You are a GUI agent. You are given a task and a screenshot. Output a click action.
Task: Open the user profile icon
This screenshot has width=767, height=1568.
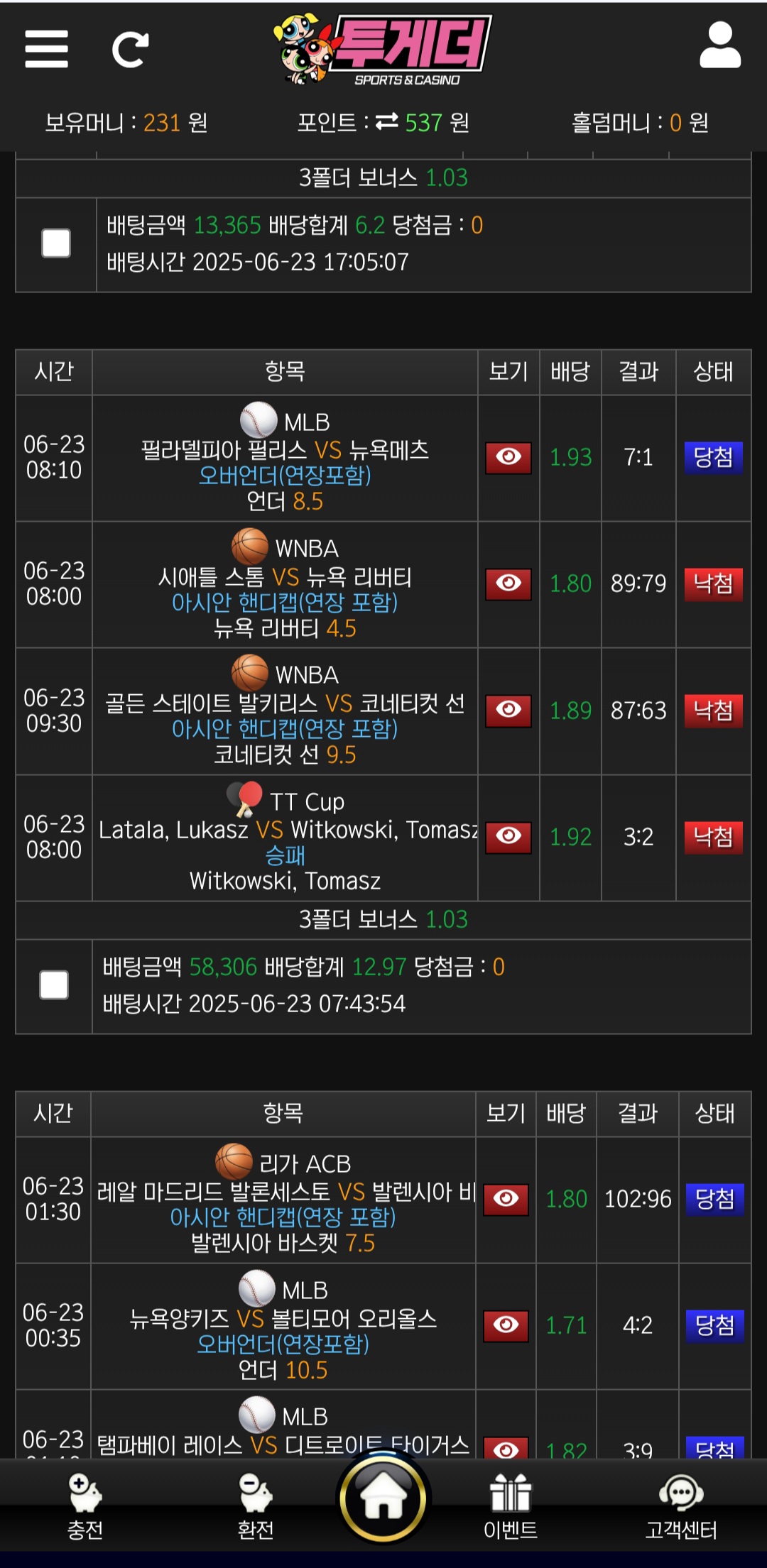[x=720, y=45]
